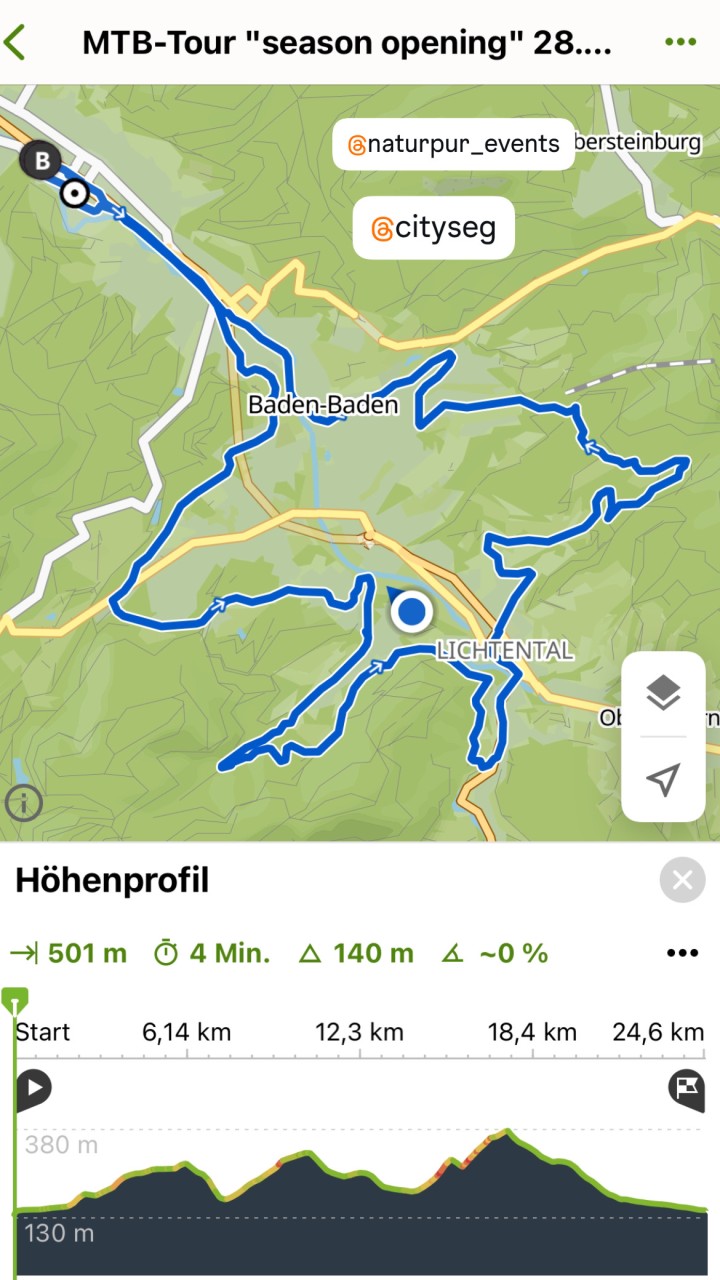Open the elevation profile's three-dot options
Screen dimensions: 720x1280
682,953
